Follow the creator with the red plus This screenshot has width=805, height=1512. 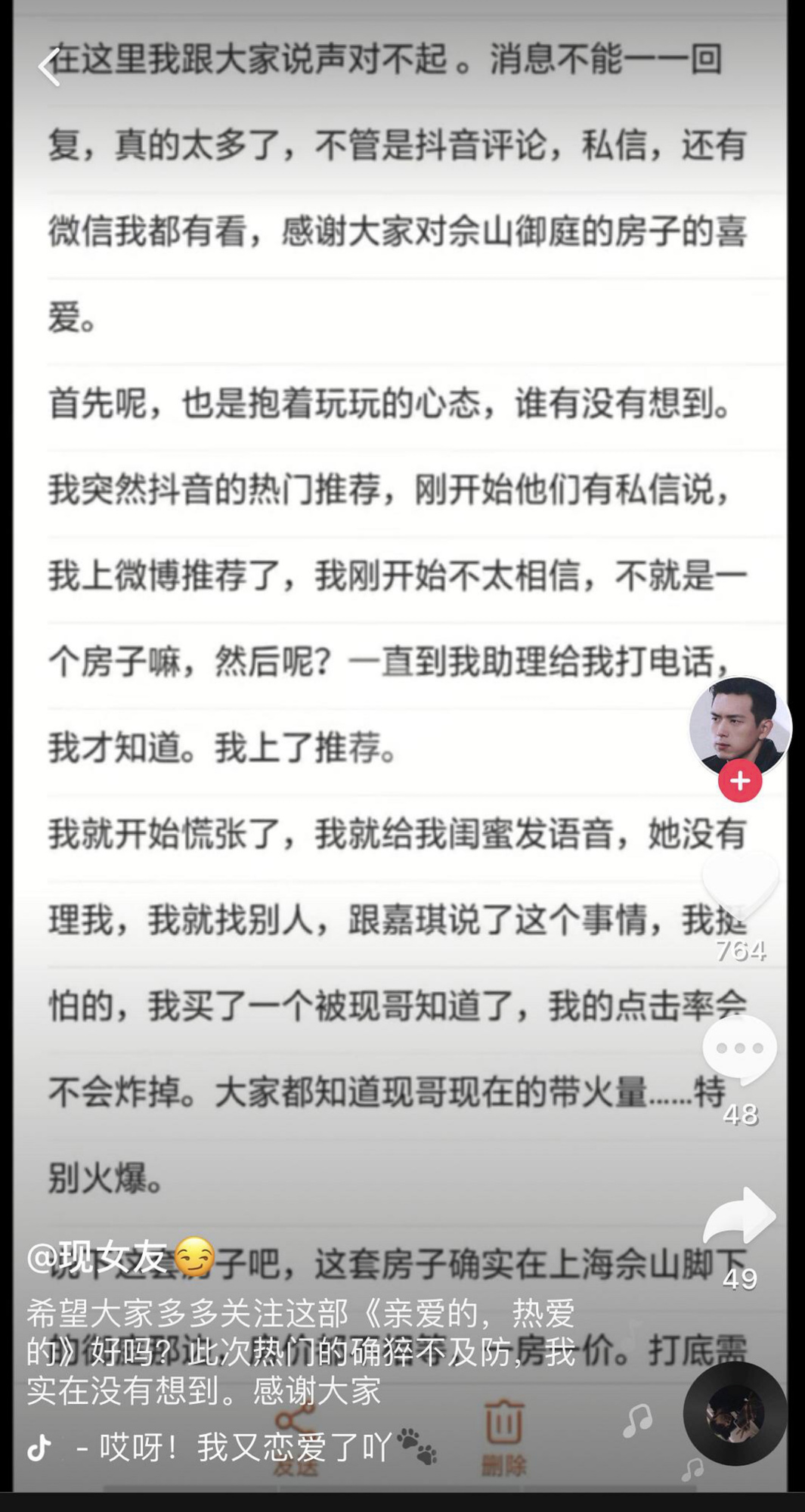(x=740, y=781)
